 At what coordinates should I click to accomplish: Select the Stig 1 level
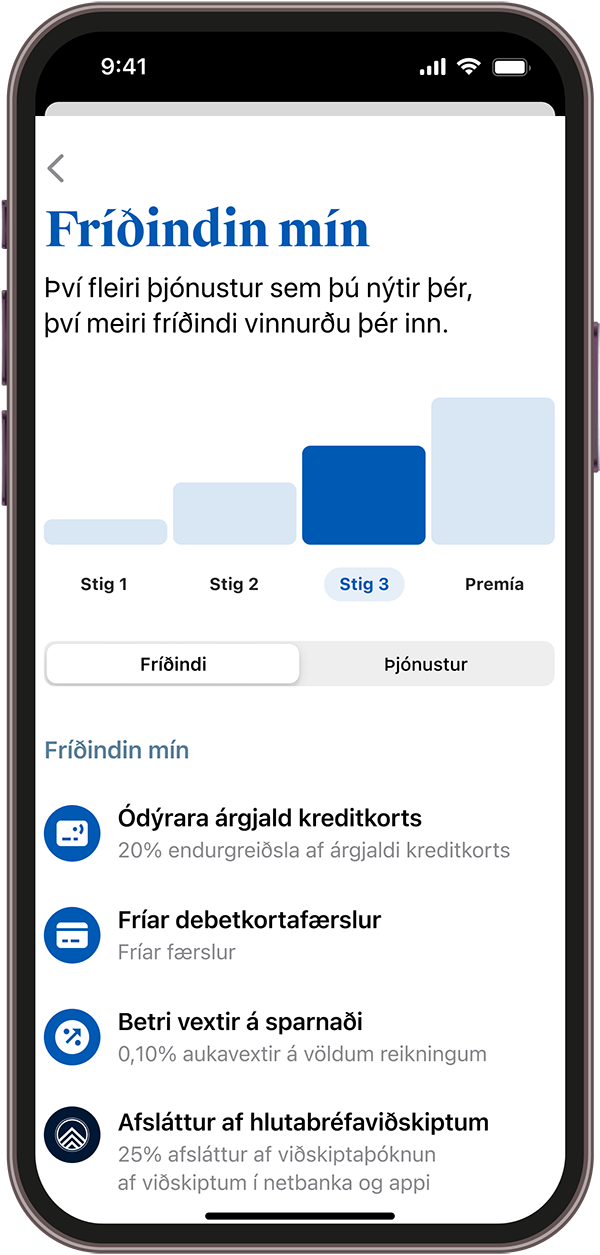click(x=104, y=584)
